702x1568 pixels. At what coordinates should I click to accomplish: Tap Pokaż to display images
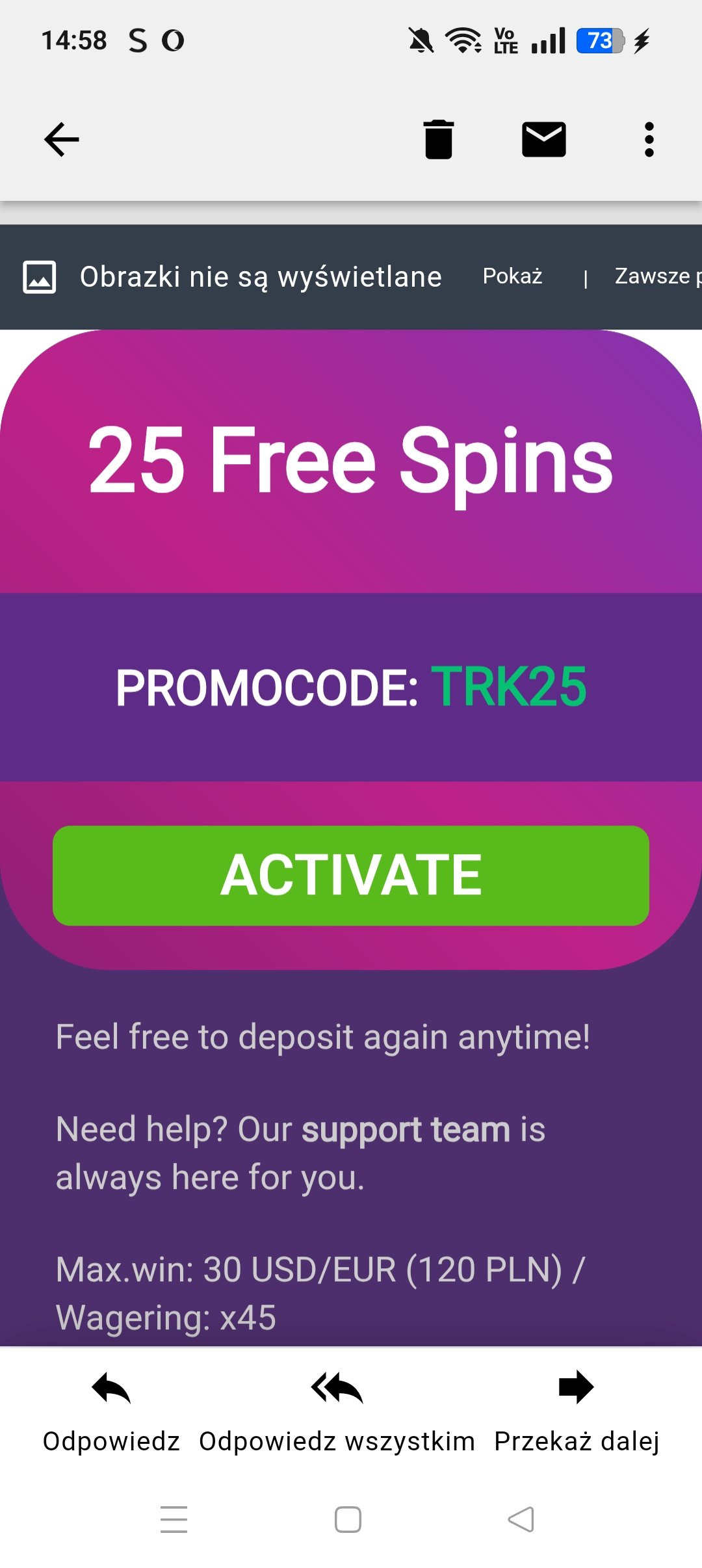pos(512,276)
